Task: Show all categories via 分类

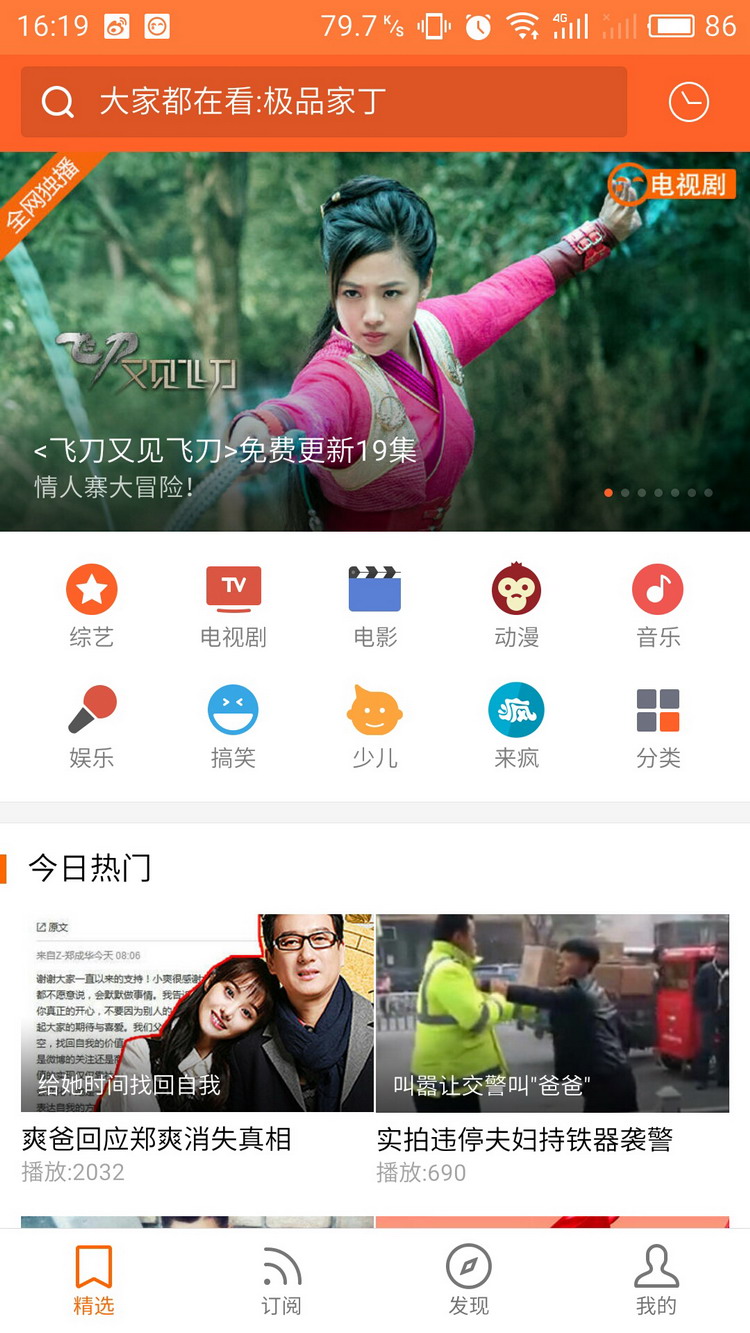Action: click(x=658, y=726)
